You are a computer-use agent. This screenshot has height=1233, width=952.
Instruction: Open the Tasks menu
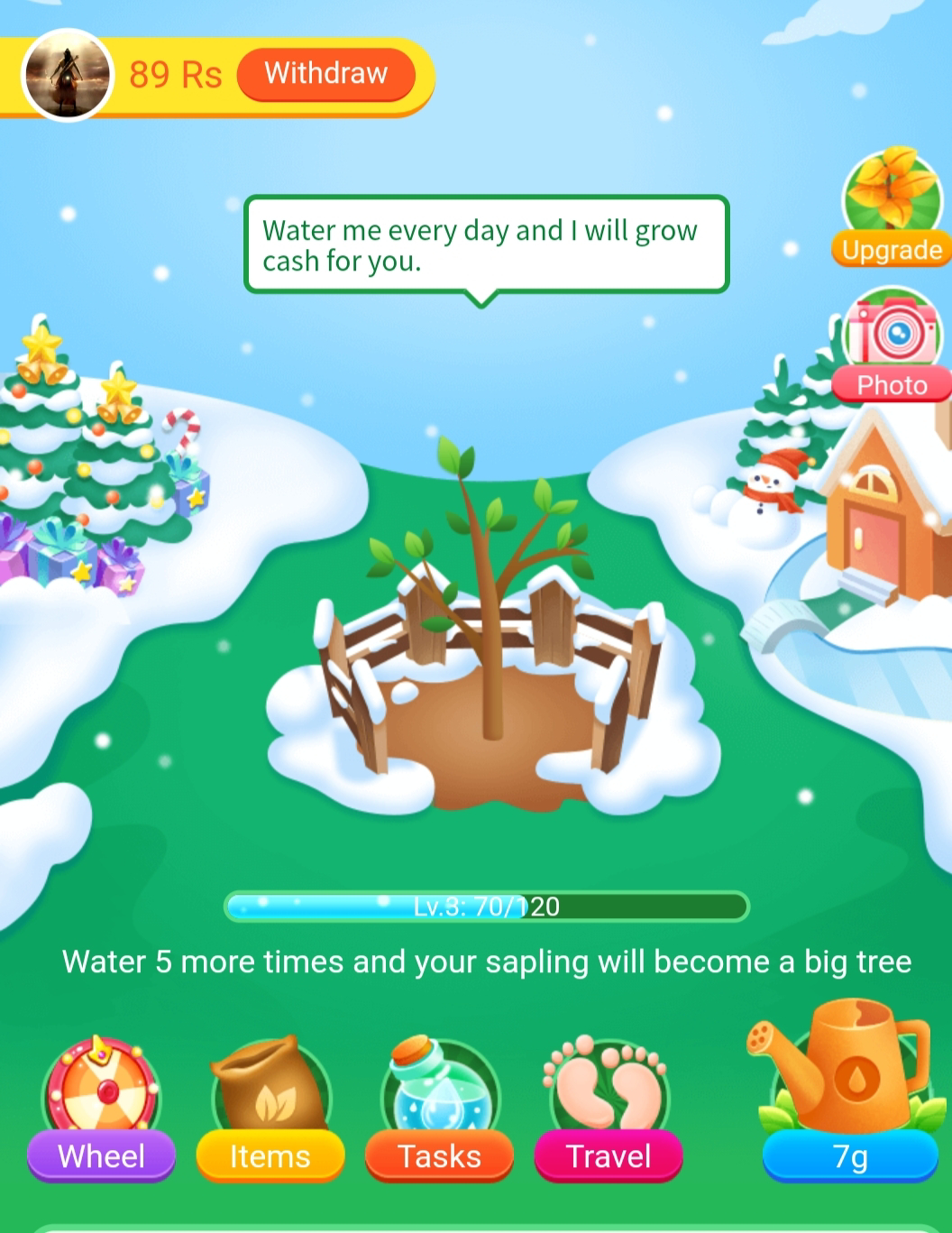(x=439, y=1109)
